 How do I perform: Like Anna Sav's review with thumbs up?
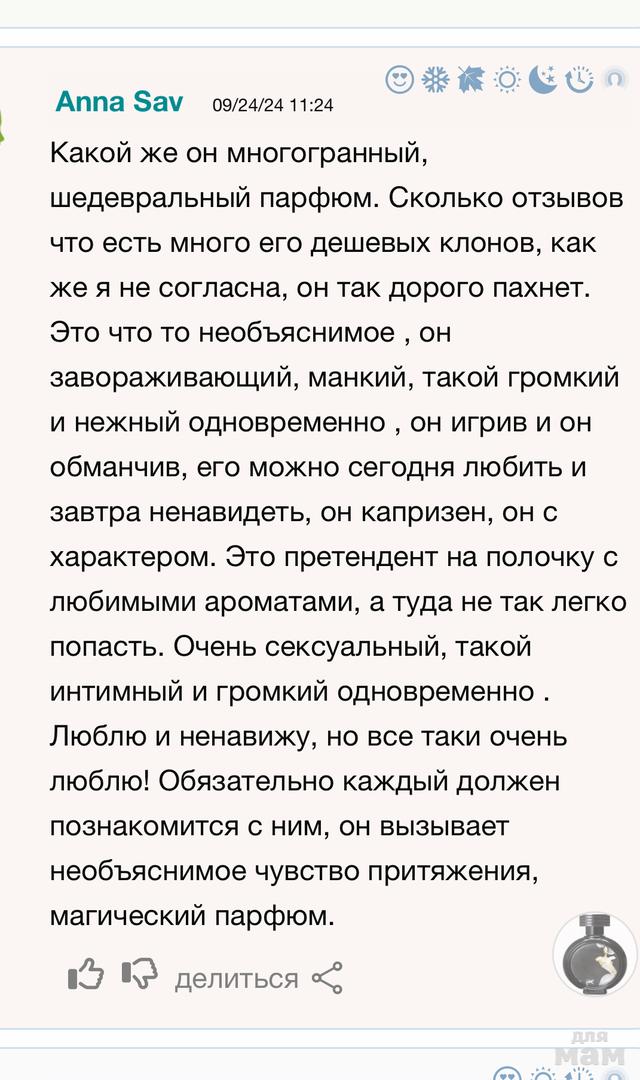click(85, 974)
